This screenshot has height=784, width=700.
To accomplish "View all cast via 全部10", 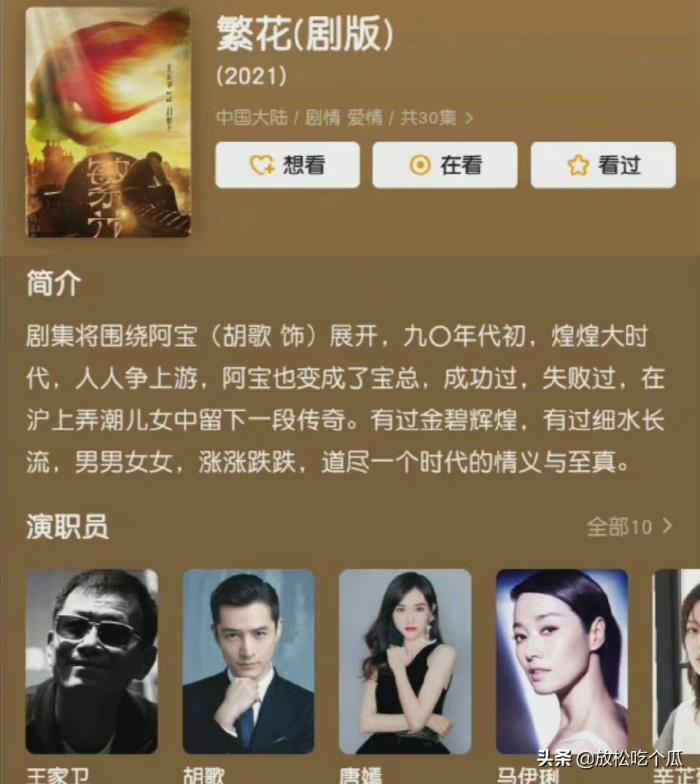I will [x=629, y=526].
